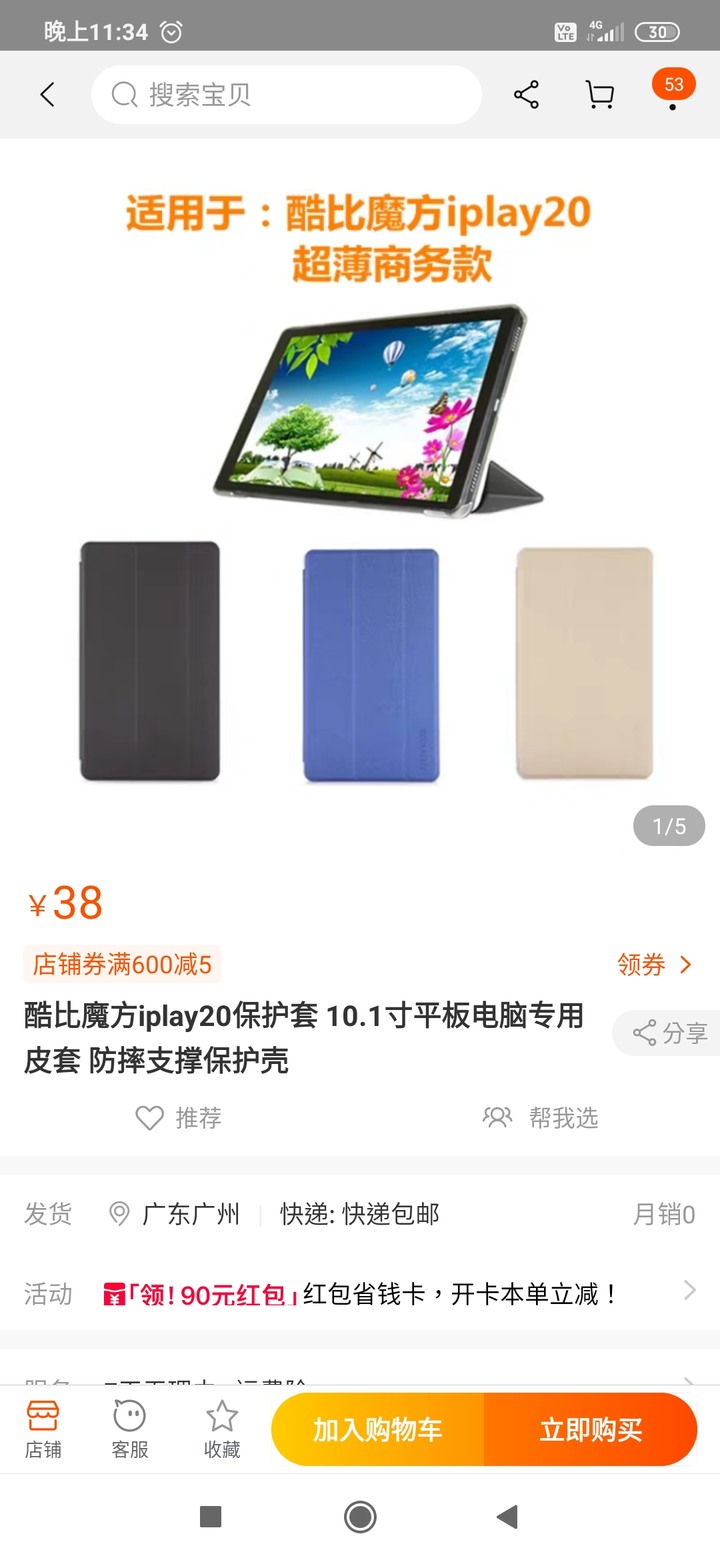Open the shopping cart icon
The image size is (720, 1560).
point(599,95)
